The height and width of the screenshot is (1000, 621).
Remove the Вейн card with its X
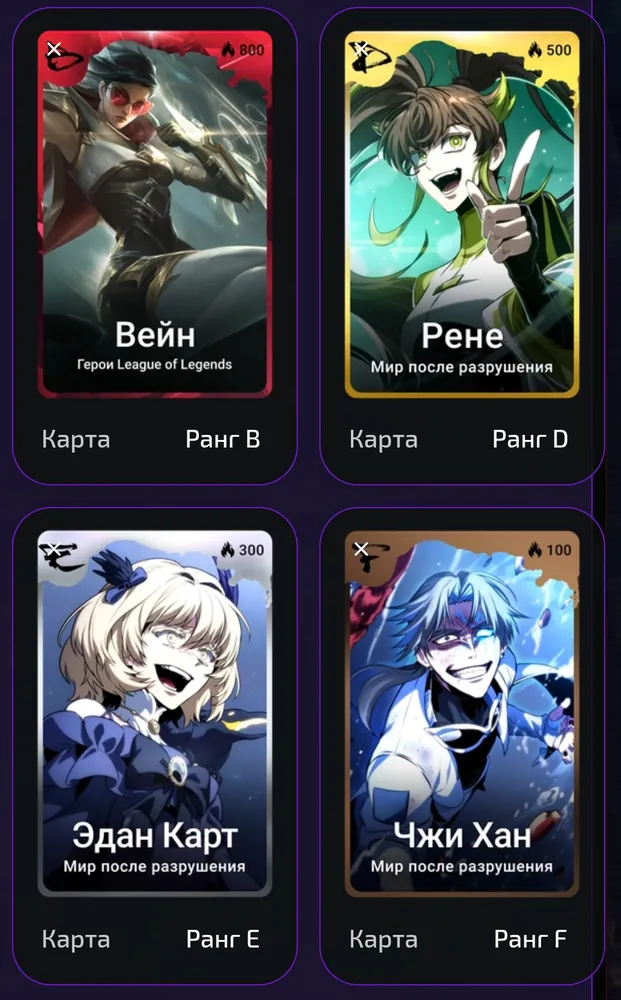pos(54,48)
